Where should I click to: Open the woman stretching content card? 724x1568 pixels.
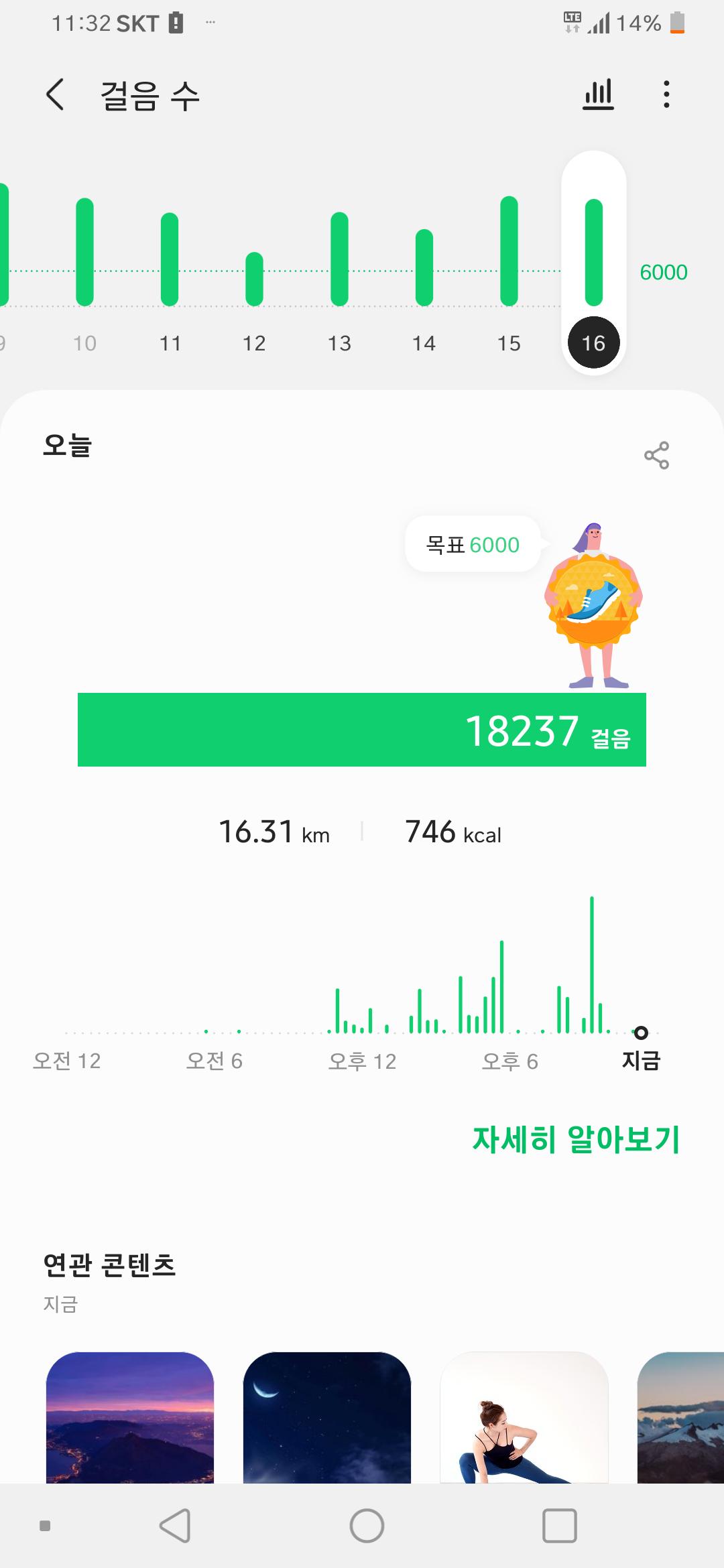coord(524,1417)
